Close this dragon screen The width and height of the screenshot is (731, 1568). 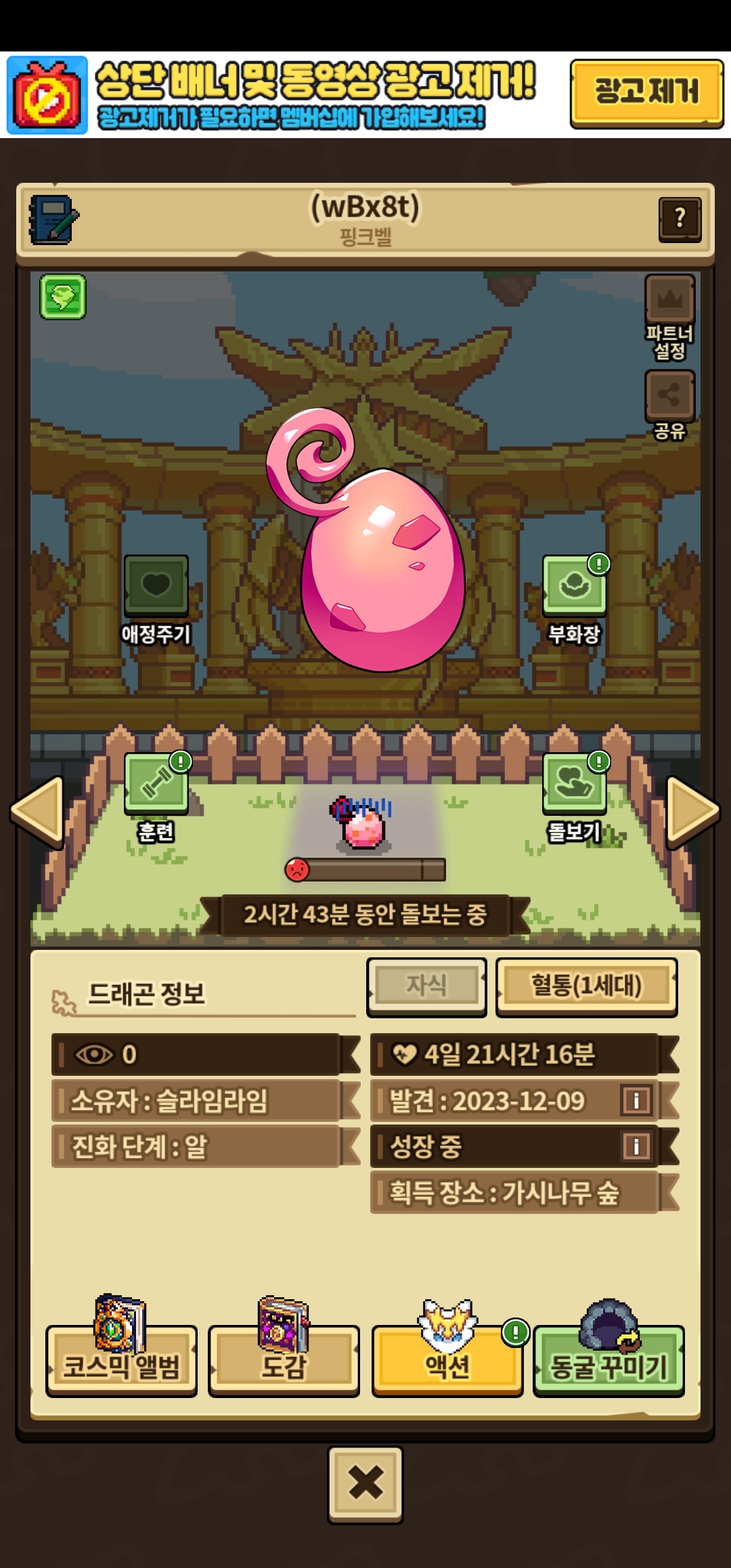pos(365,1484)
